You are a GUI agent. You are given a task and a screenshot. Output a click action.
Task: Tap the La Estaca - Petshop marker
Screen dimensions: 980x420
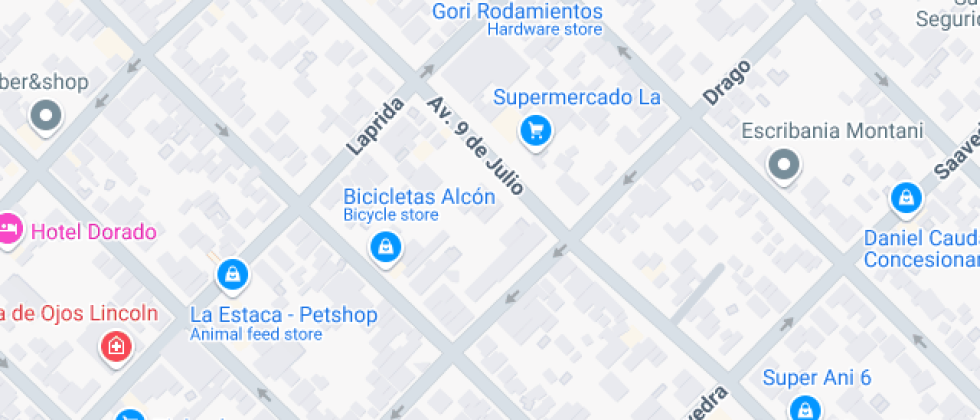point(232,272)
